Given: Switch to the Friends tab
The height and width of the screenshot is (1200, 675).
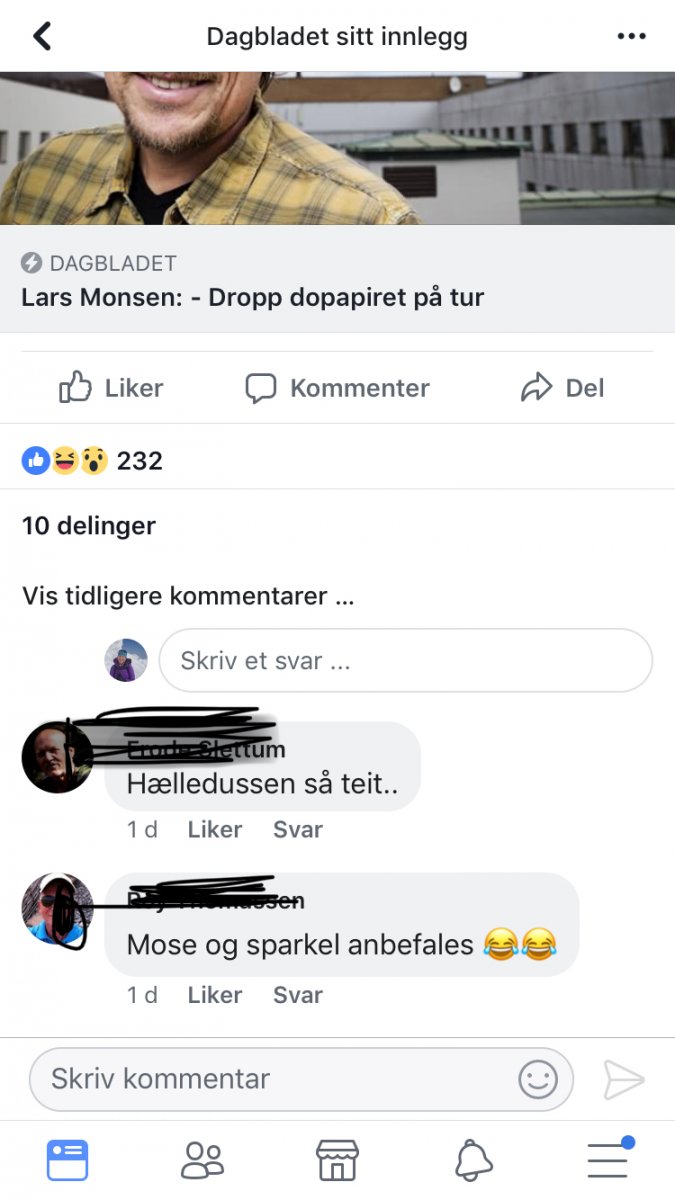Looking at the screenshot, I should click(202, 1160).
